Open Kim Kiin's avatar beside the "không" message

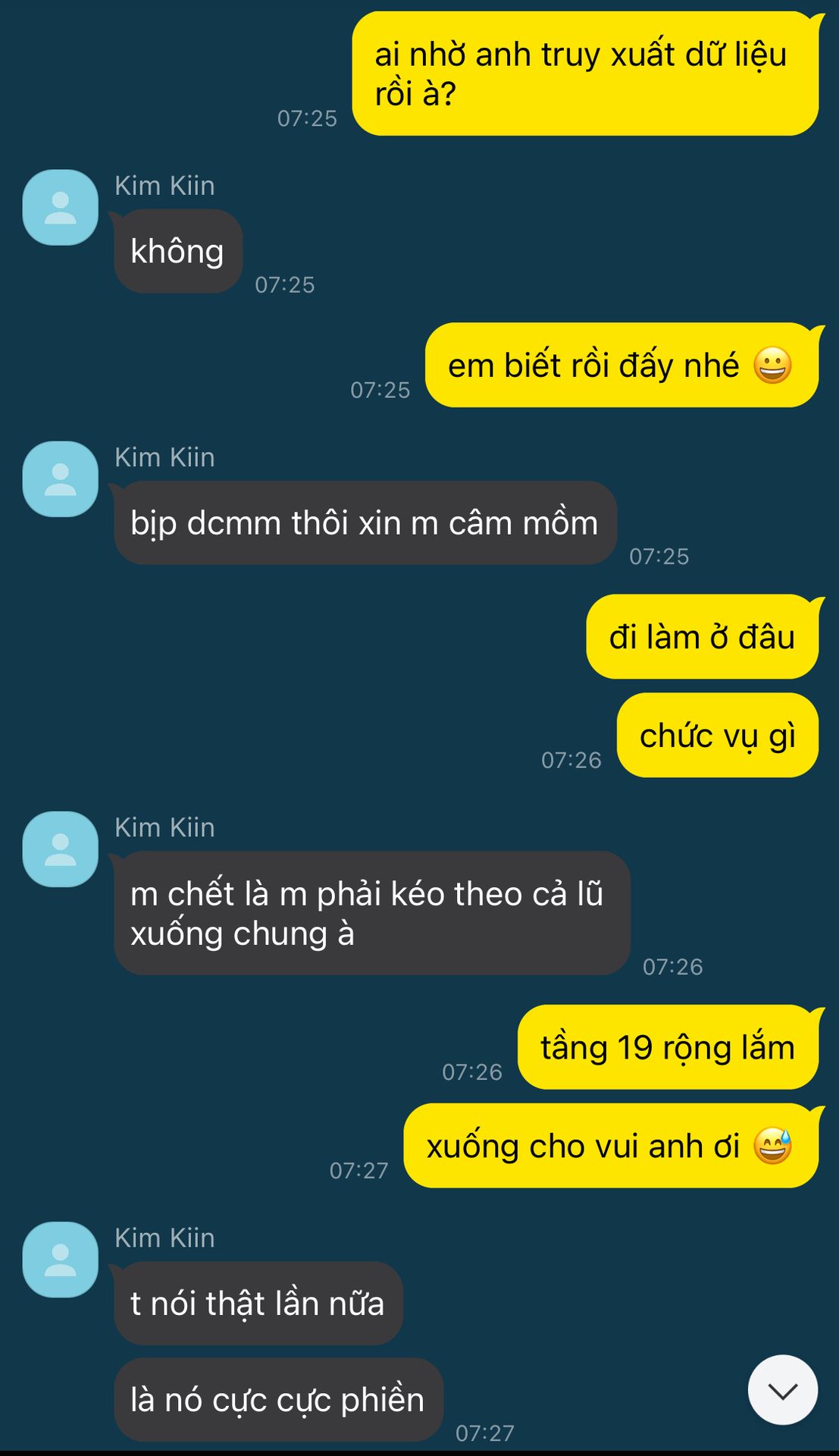click(x=61, y=208)
